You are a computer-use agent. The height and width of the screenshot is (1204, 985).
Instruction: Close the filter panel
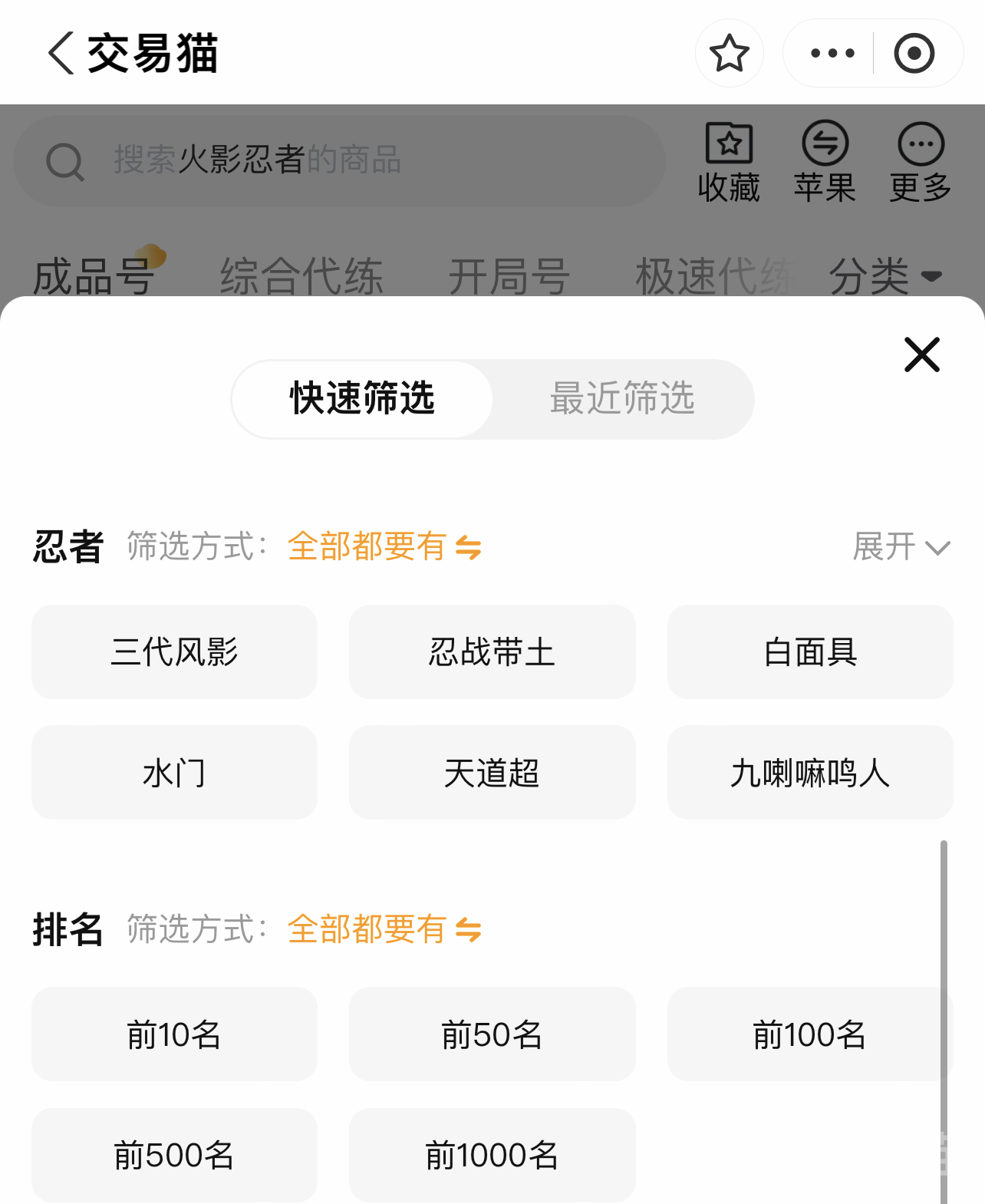[x=921, y=355]
